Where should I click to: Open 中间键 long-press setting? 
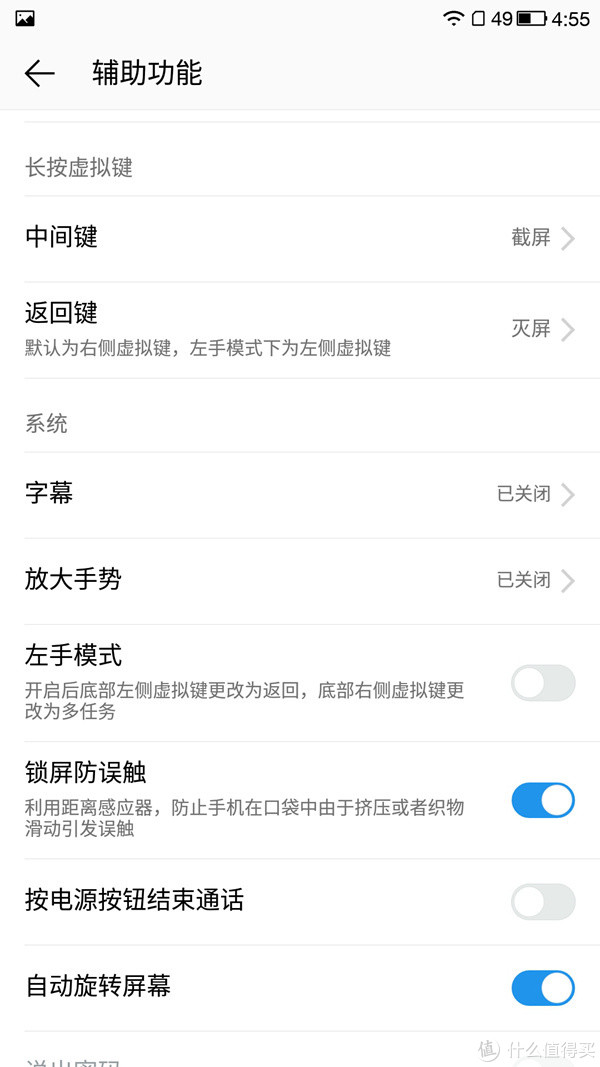point(300,238)
